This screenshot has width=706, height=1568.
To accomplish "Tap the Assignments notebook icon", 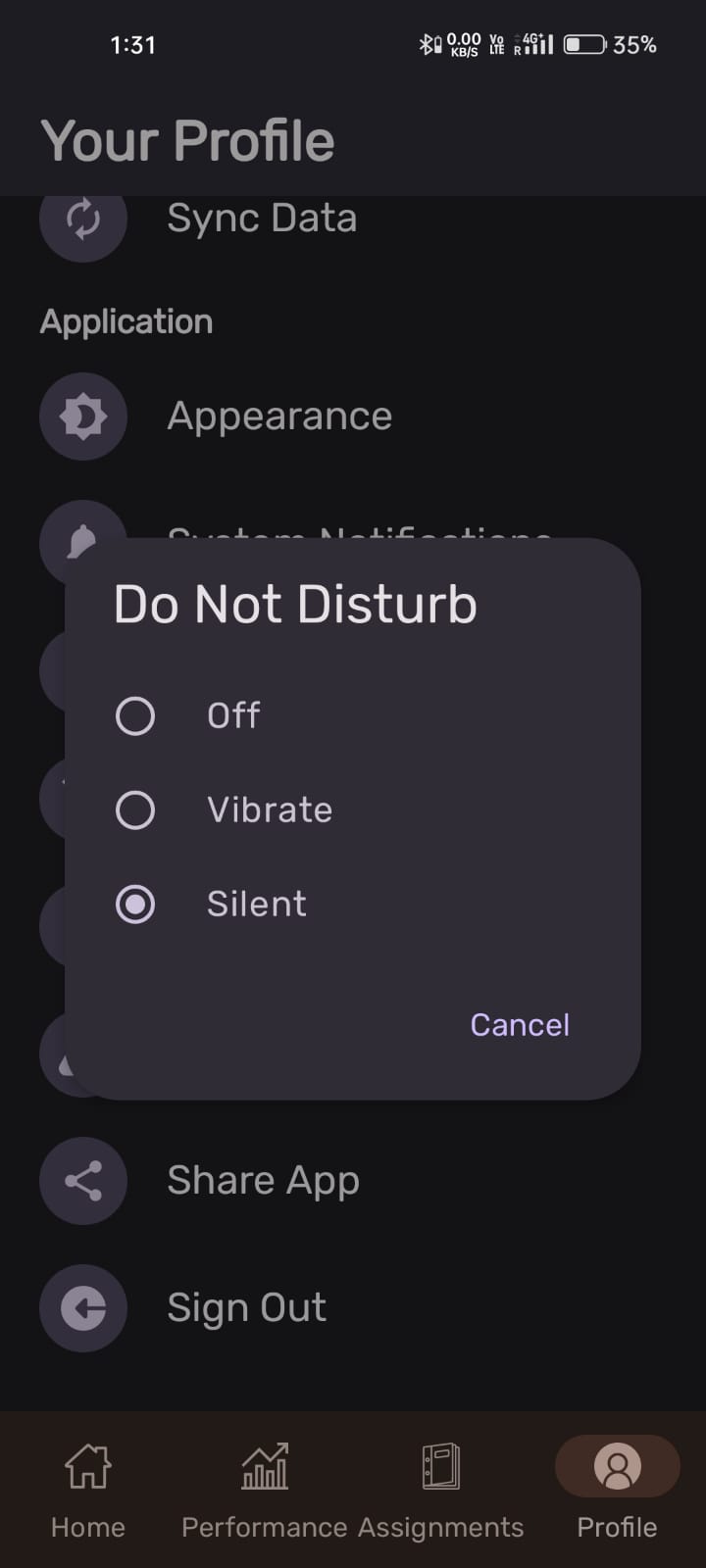I will click(x=440, y=1464).
